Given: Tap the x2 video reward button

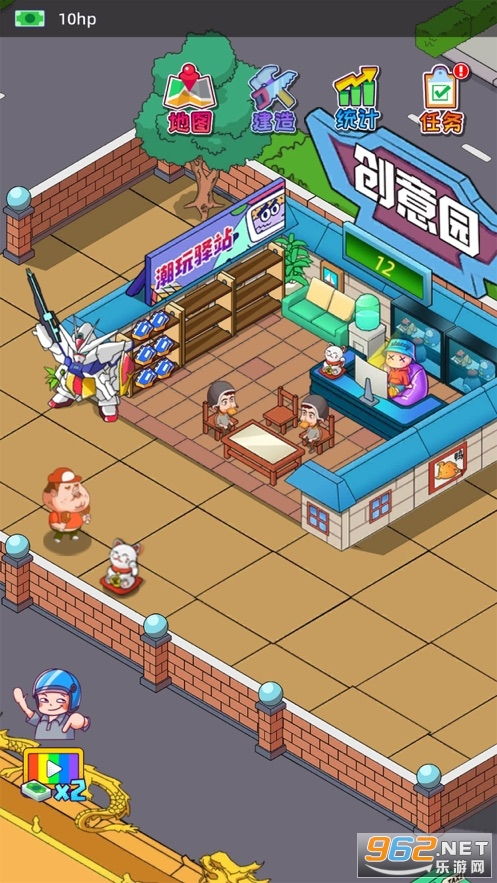Looking at the screenshot, I should pyautogui.click(x=53, y=775).
